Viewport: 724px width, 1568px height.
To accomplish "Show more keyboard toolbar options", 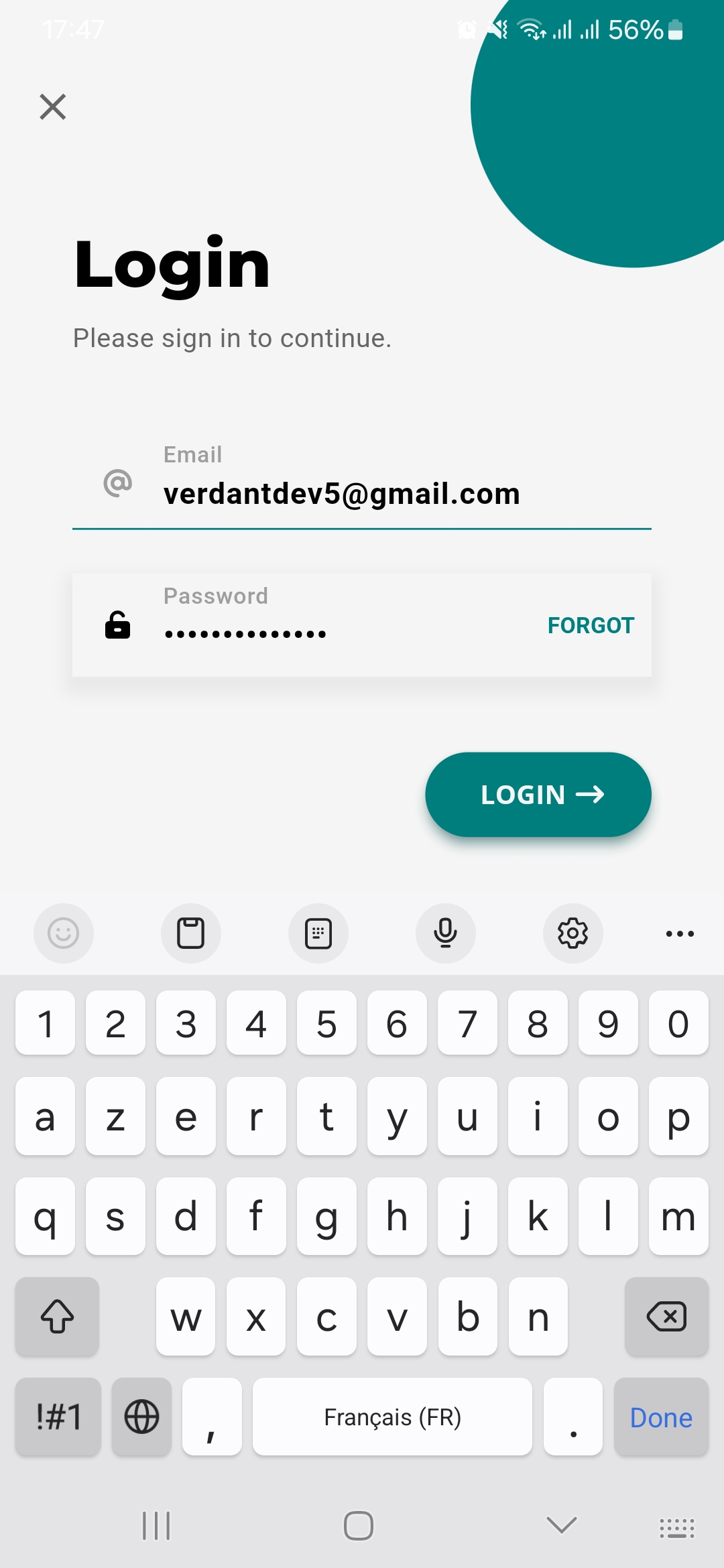I will point(680,933).
